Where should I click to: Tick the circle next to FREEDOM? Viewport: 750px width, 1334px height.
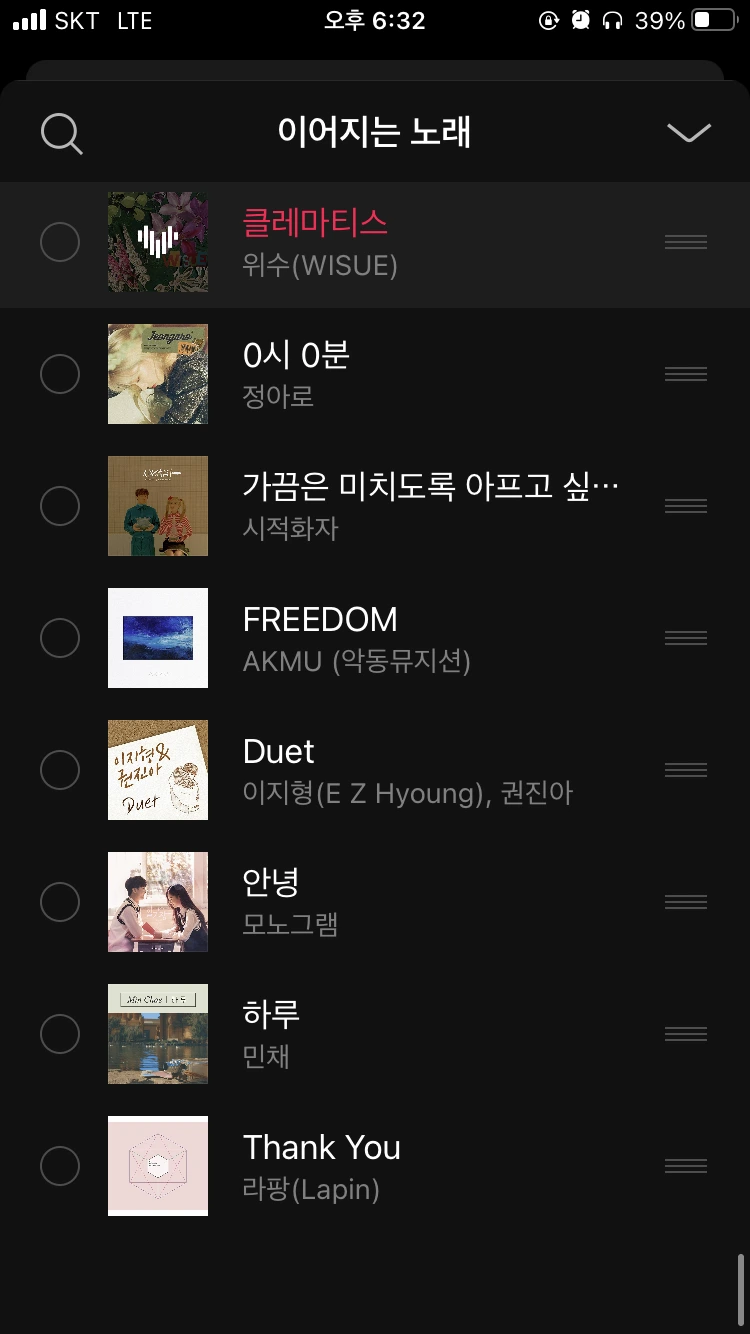(x=60, y=638)
